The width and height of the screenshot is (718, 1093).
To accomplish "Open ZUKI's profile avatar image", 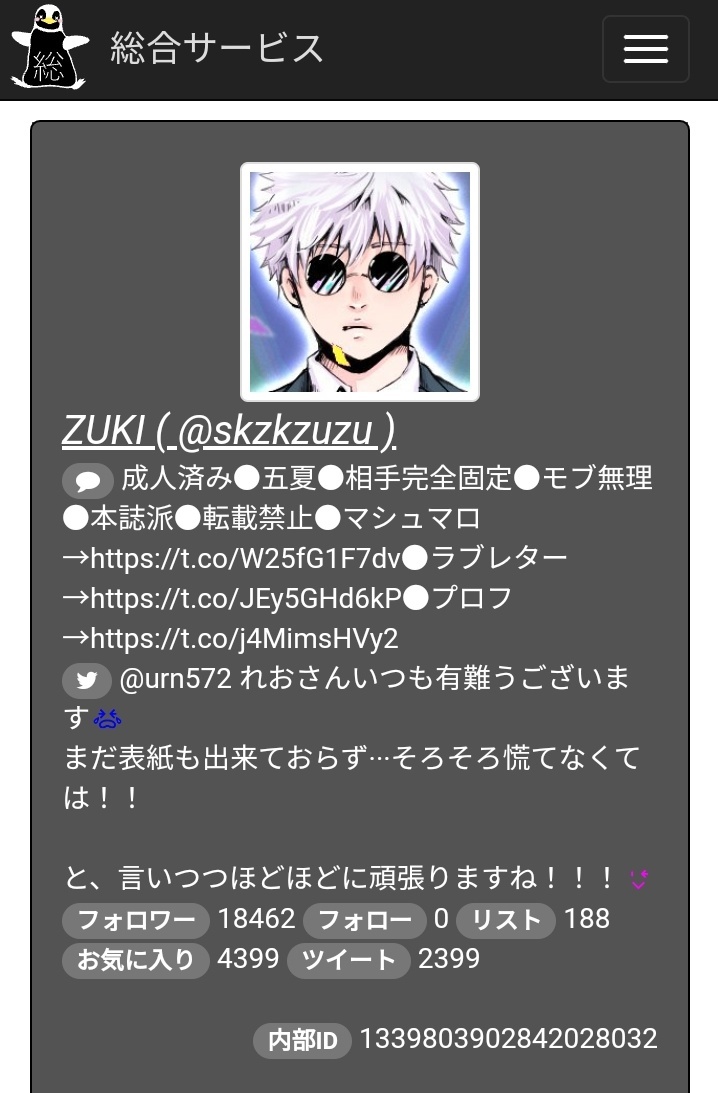I will (360, 282).
